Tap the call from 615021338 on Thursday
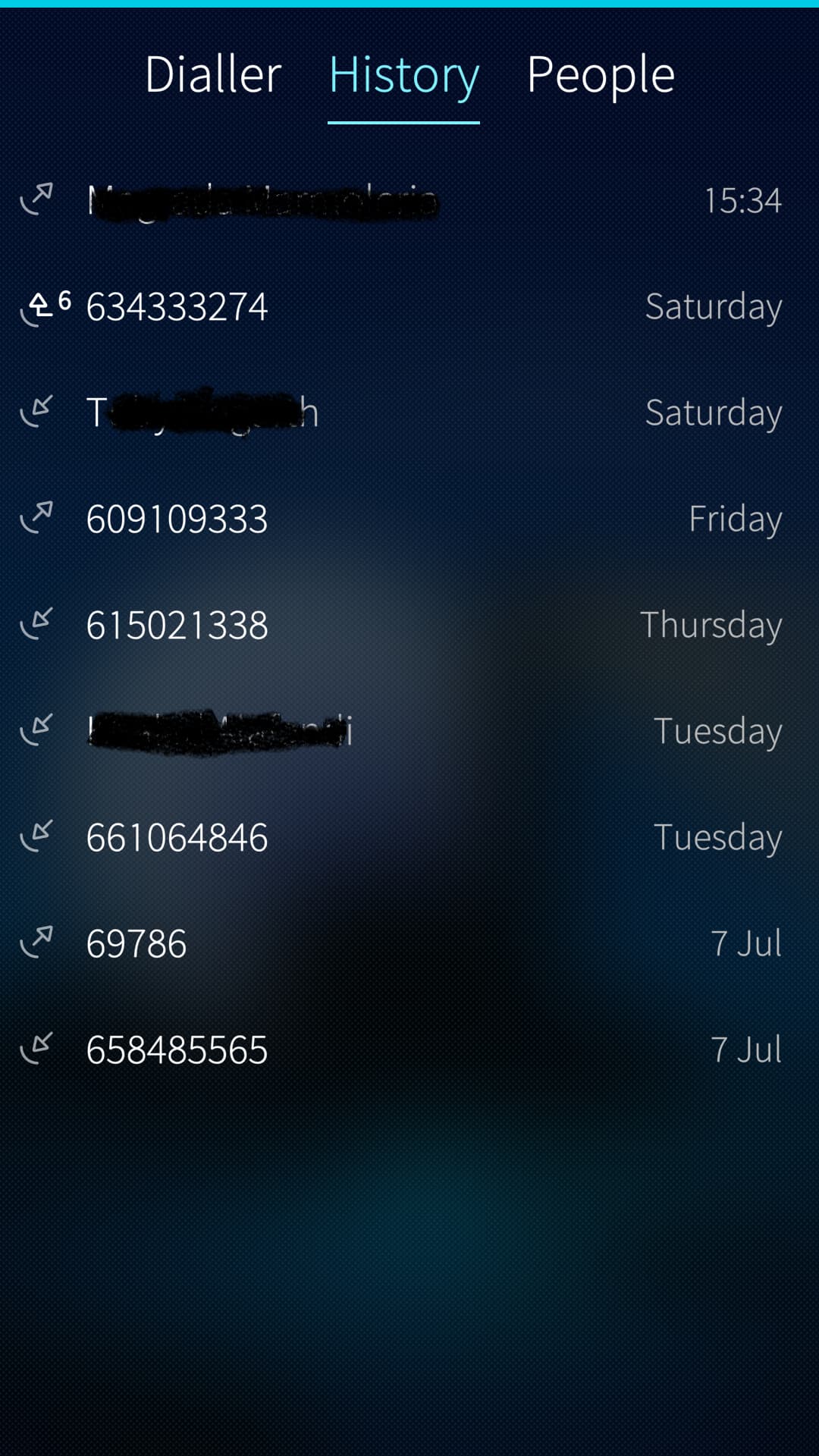This screenshot has width=819, height=1456. tap(409, 626)
